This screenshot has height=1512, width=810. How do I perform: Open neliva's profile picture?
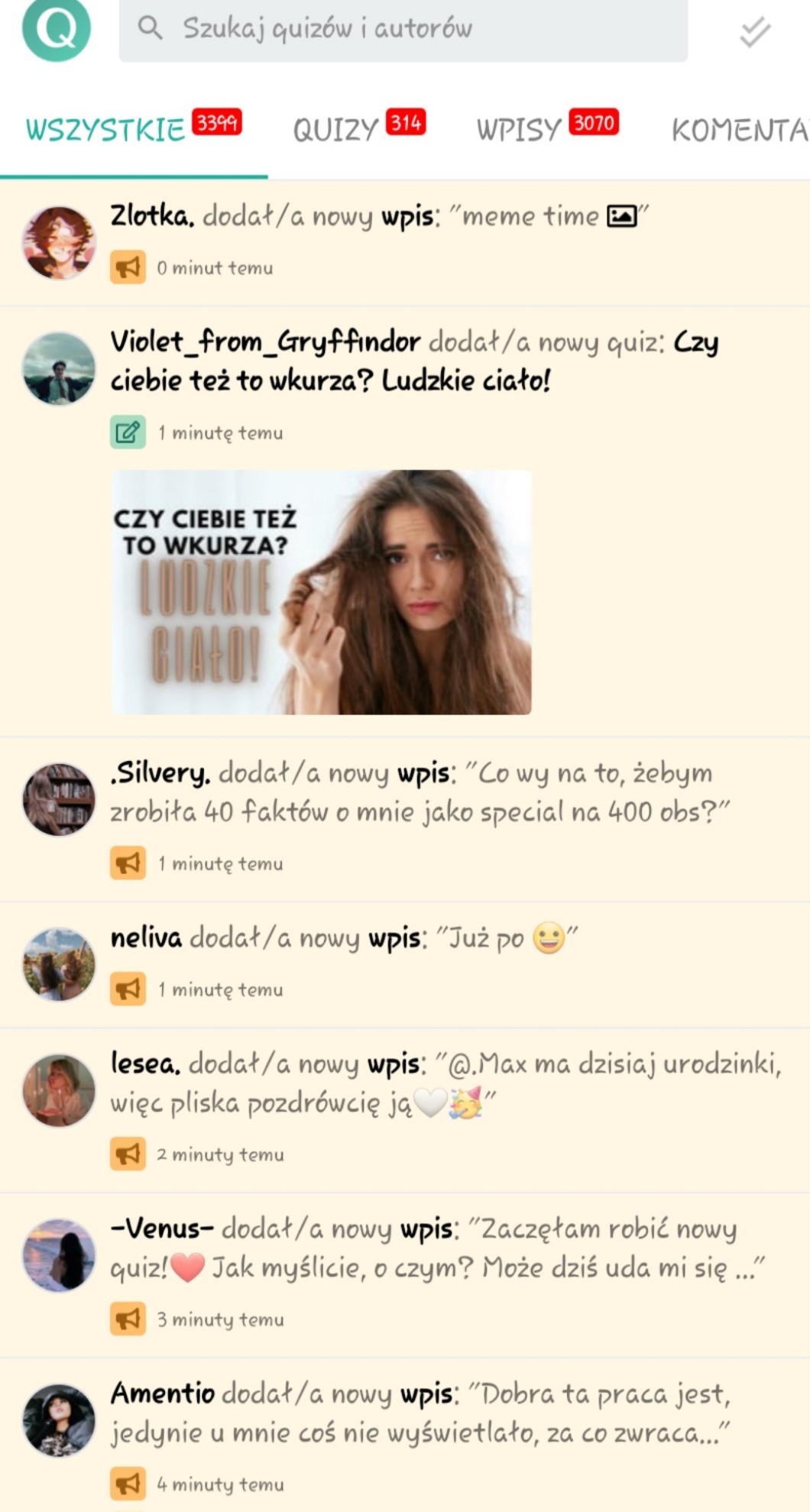tap(59, 964)
